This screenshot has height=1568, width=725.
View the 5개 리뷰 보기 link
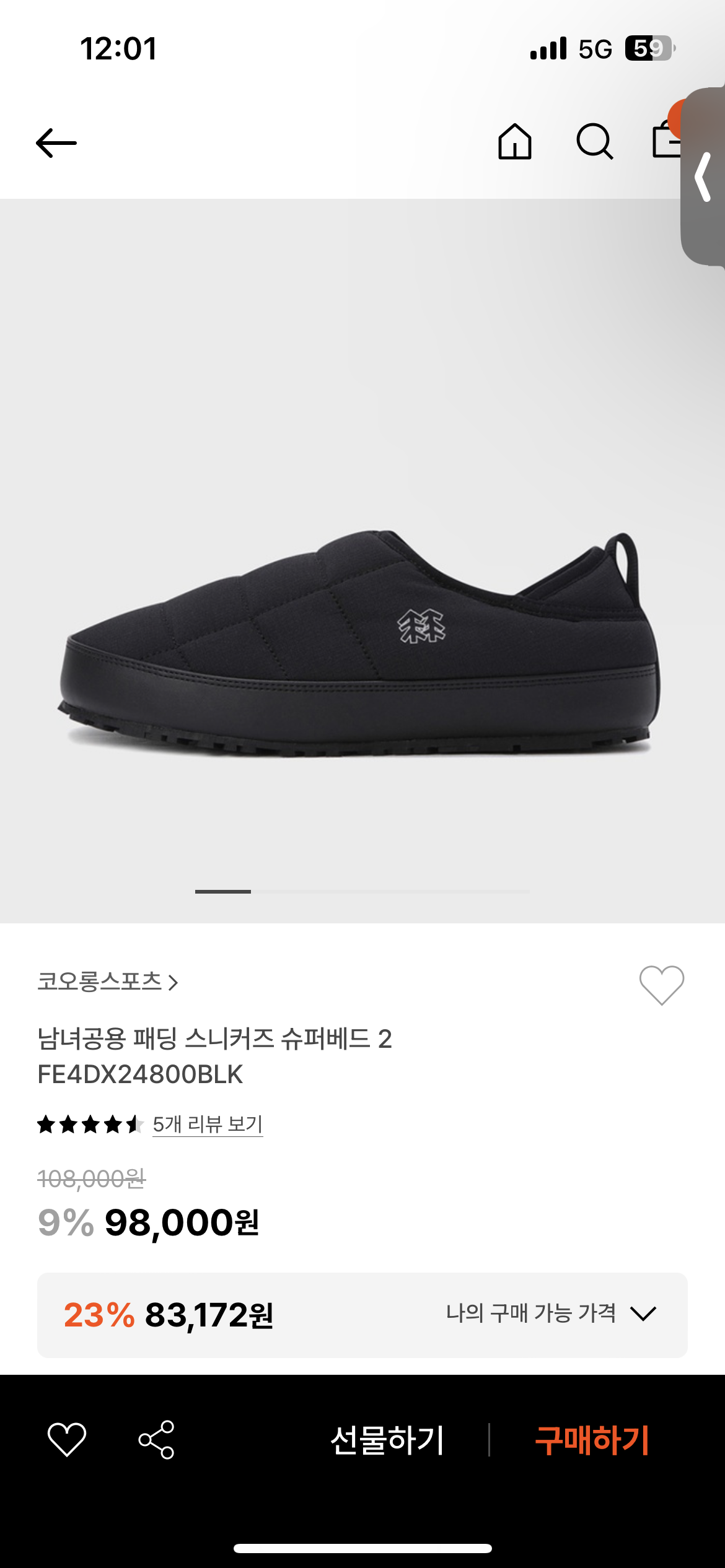208,1124
